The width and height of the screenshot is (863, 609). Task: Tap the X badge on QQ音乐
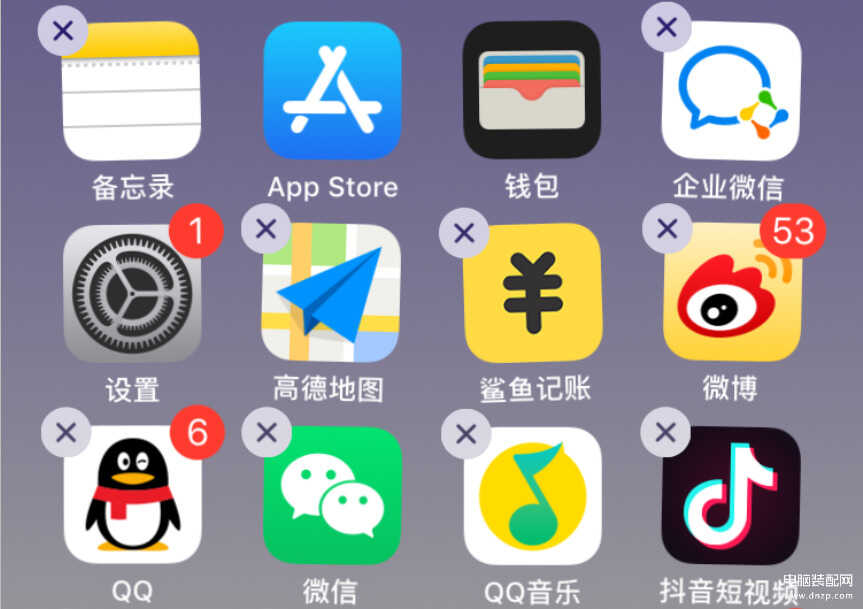click(x=466, y=432)
